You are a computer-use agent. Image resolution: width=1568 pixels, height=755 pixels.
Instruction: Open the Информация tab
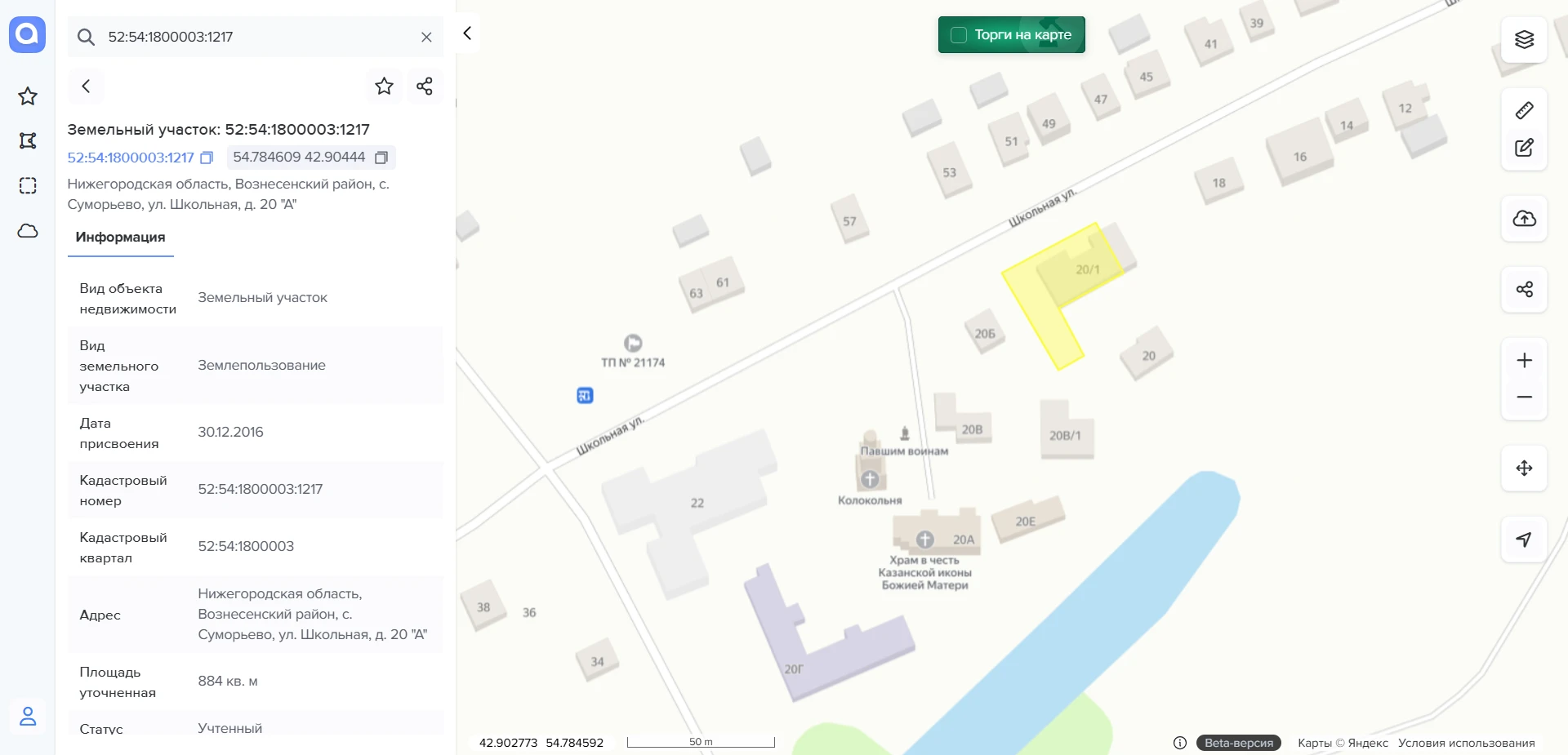[x=120, y=238]
